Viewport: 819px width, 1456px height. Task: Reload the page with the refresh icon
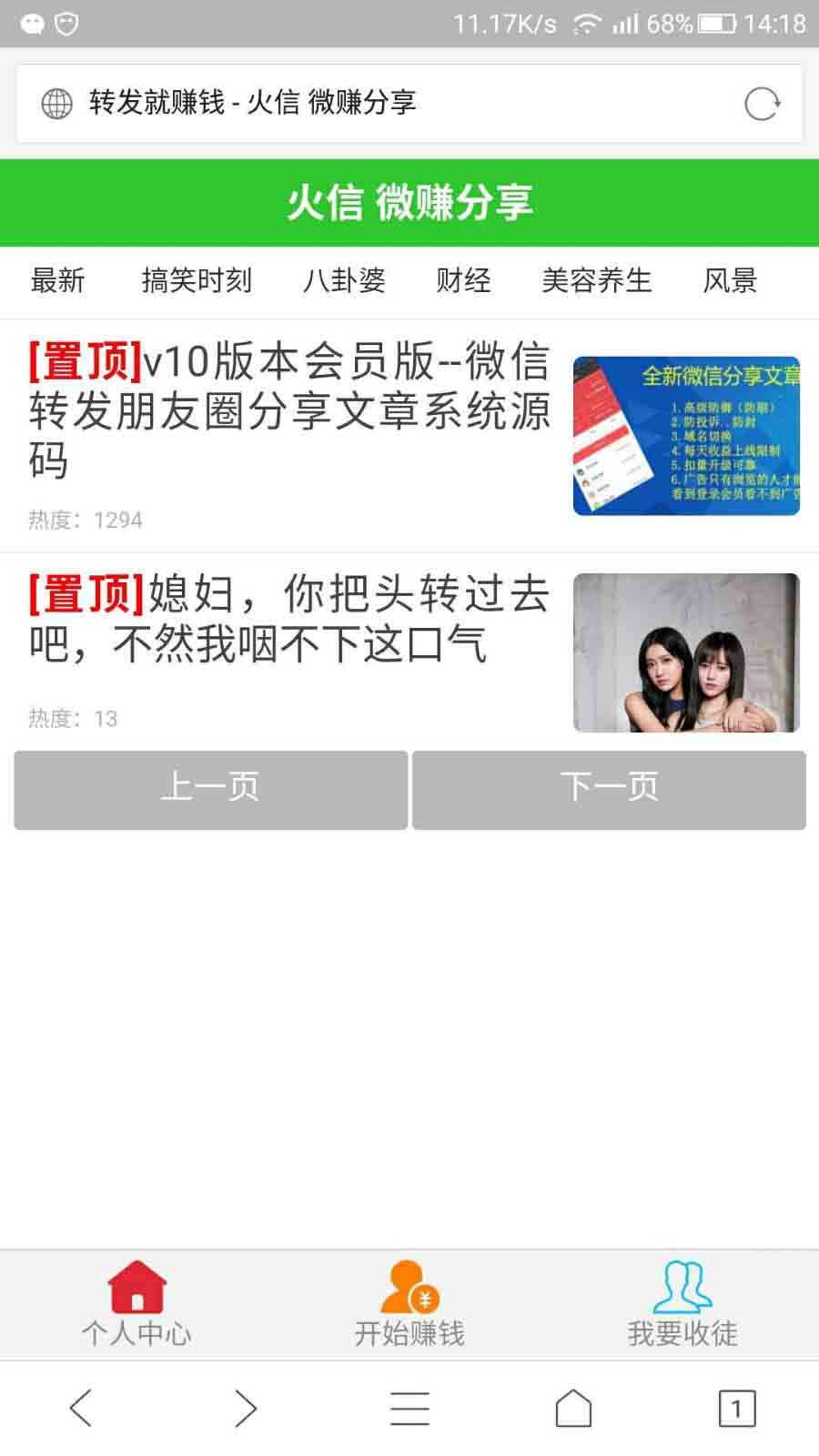coord(762,104)
